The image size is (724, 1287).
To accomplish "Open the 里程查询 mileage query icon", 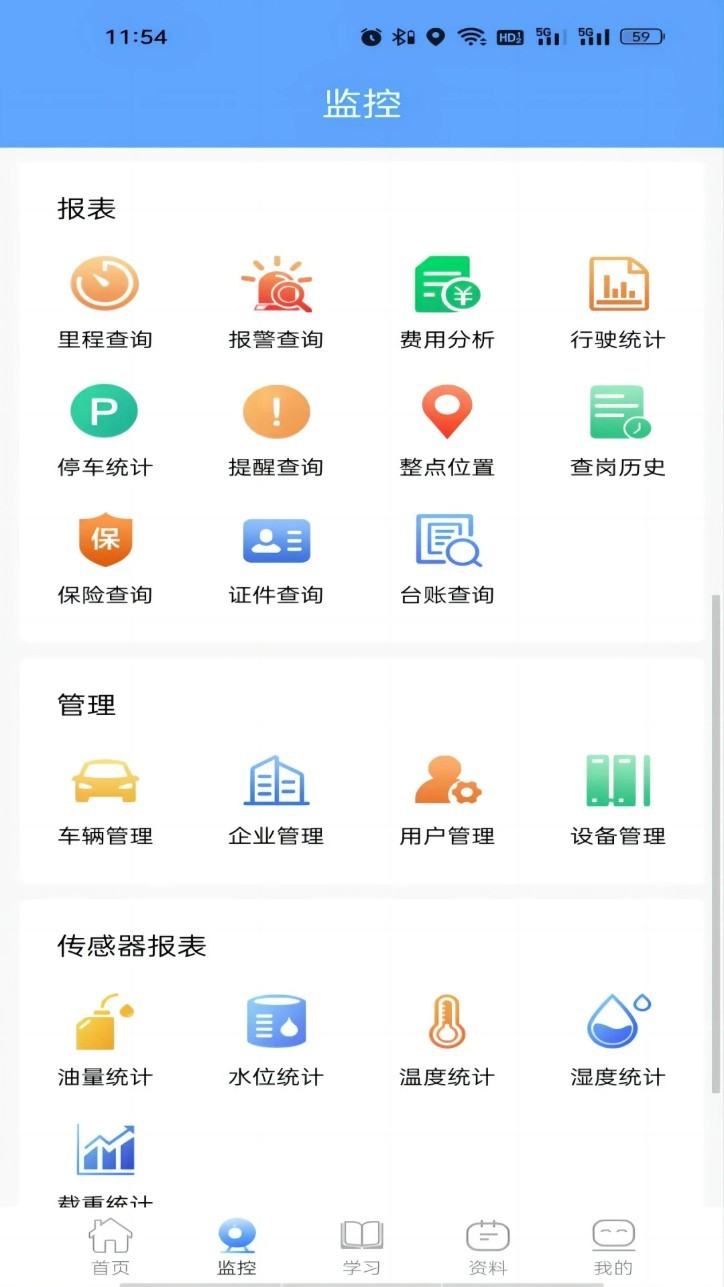I will click(103, 283).
